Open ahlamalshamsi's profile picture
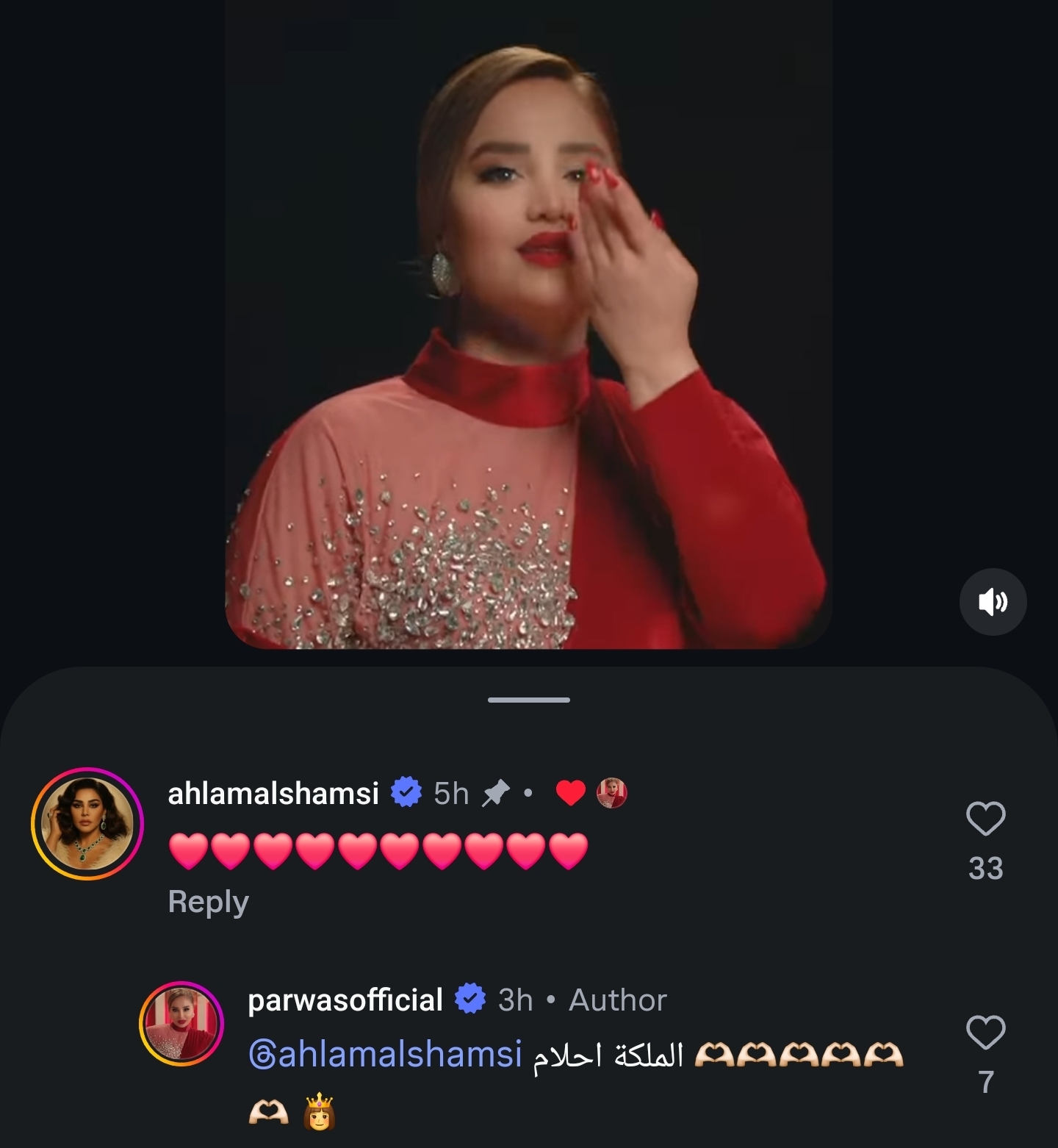Screen dimensions: 1058x1148 tap(87, 824)
